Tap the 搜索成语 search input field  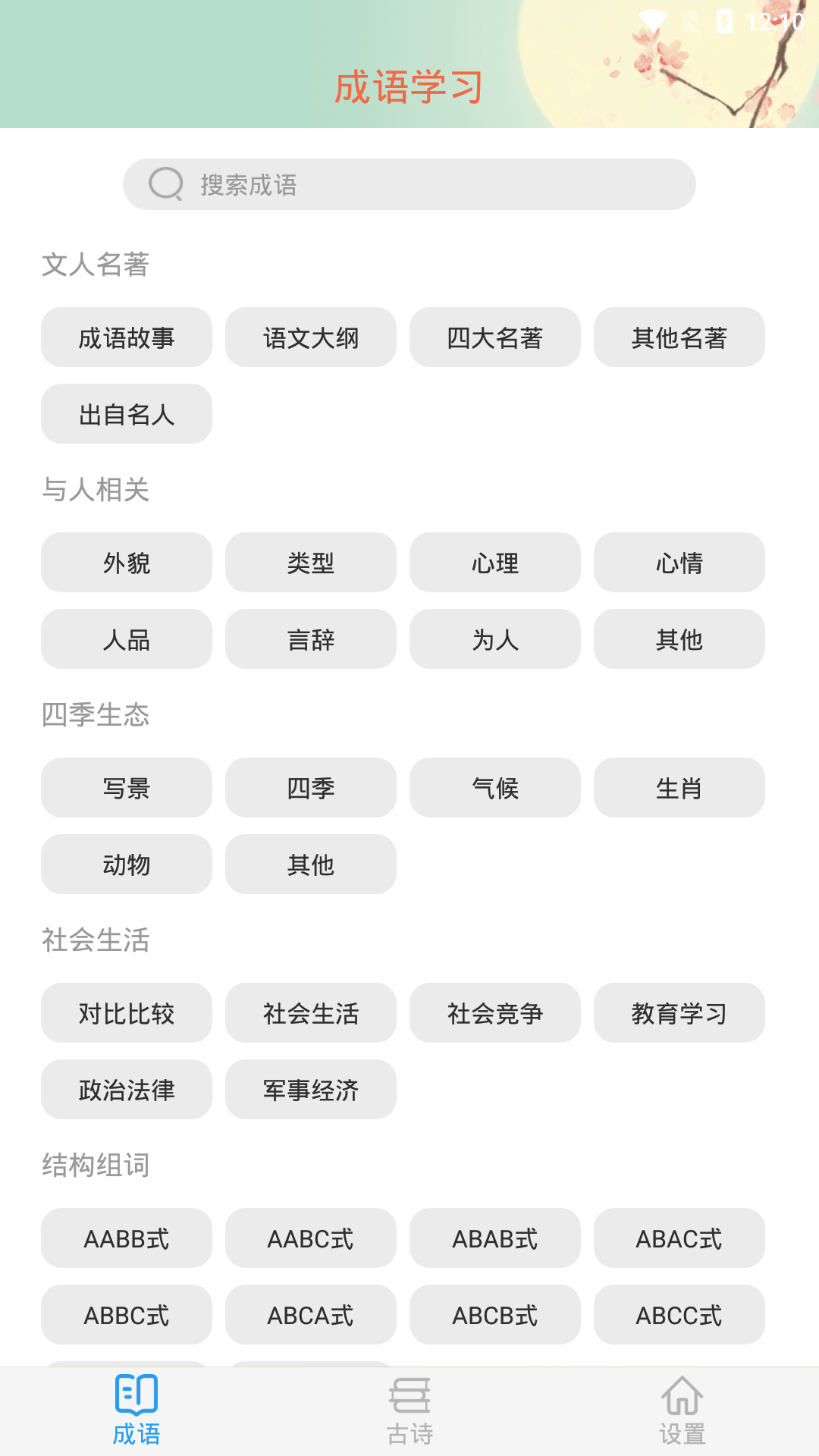[409, 184]
